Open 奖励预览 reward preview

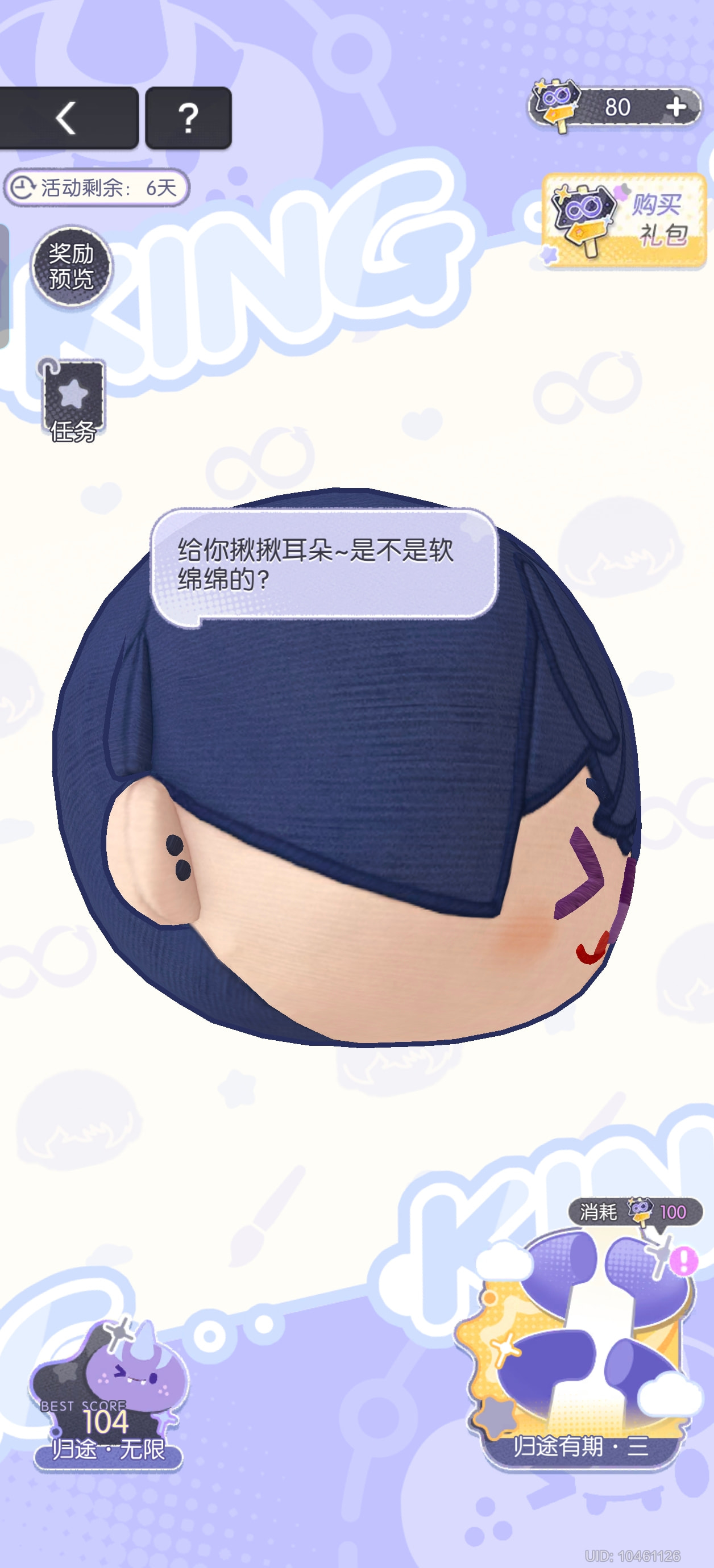pos(71,266)
